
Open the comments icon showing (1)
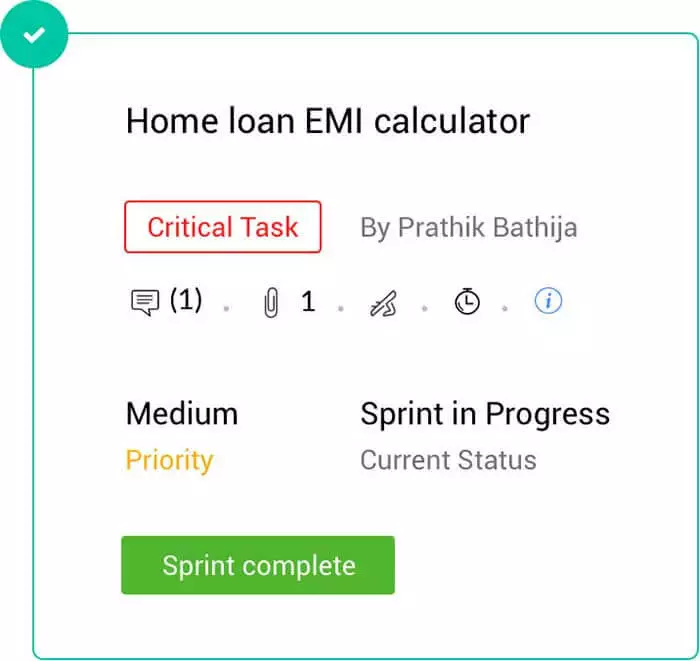coord(146,302)
